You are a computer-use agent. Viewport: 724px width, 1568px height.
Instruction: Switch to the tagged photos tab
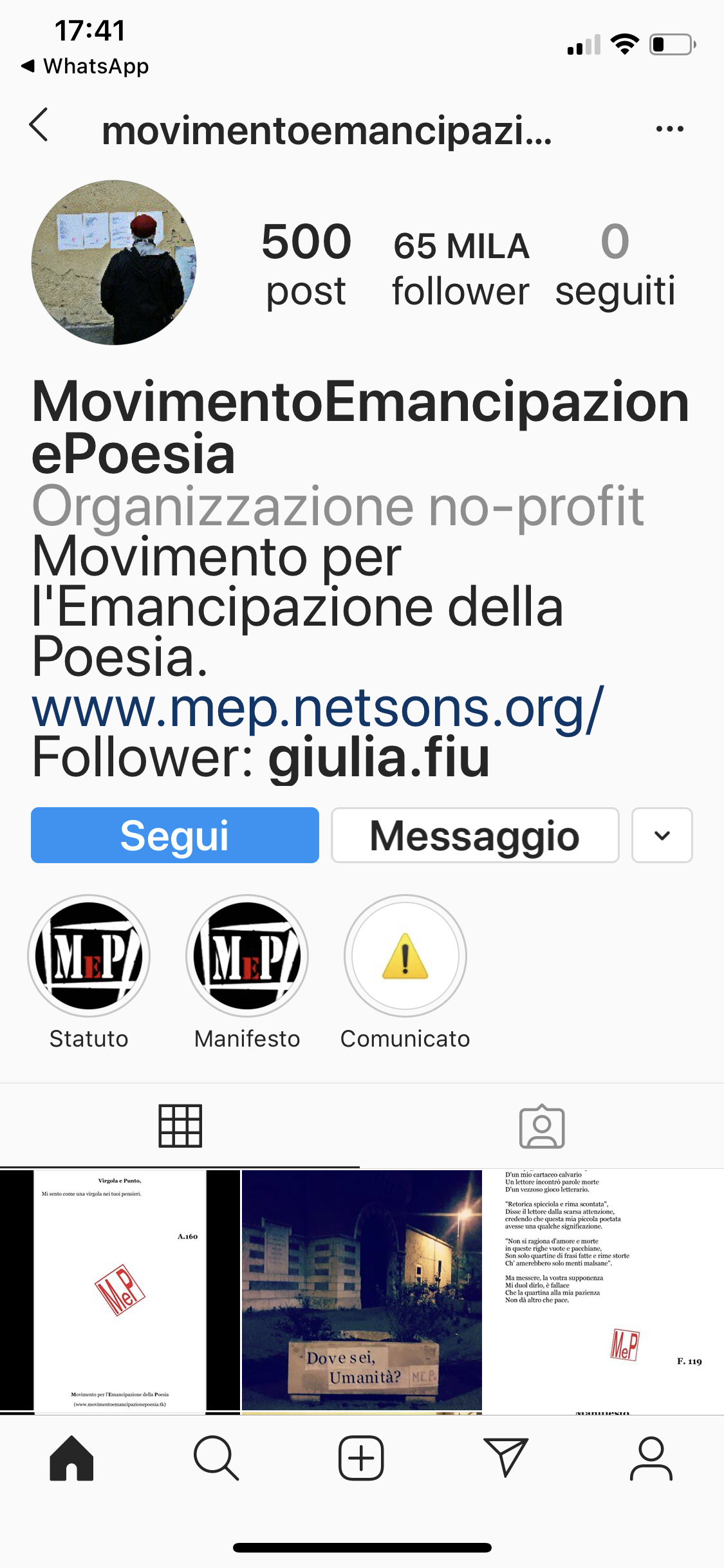coord(542,1127)
